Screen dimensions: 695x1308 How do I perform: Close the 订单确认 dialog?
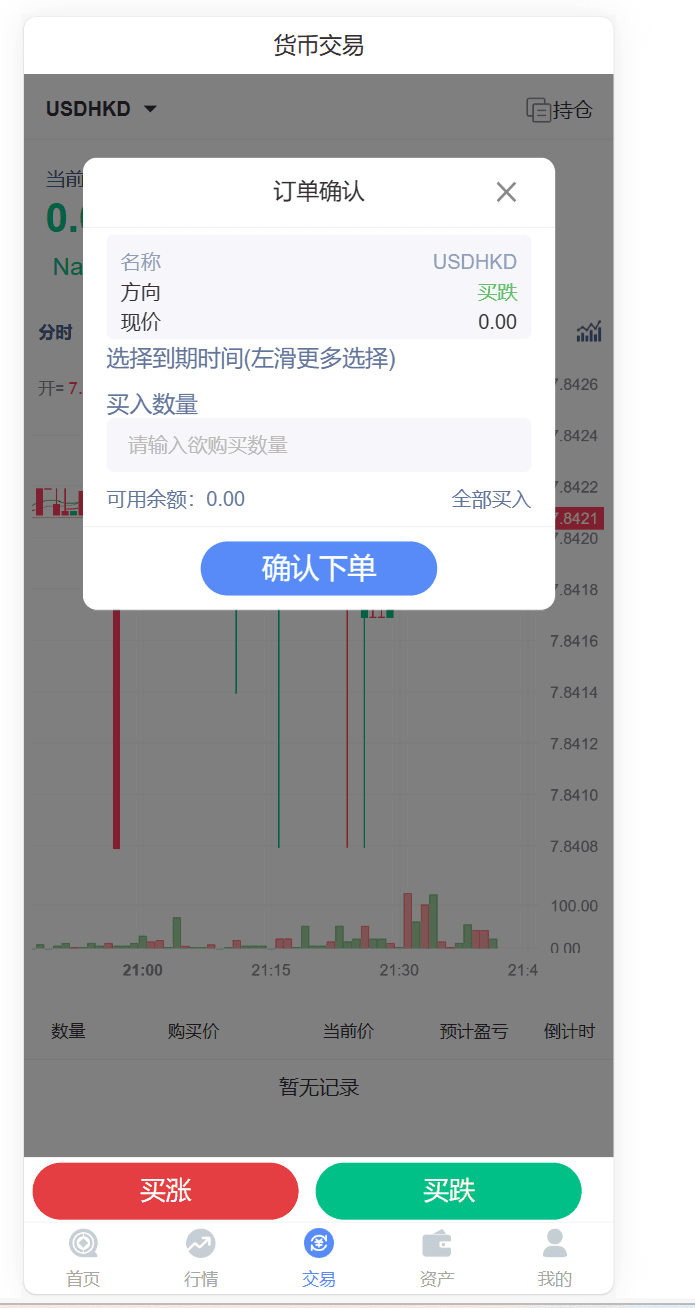[506, 192]
